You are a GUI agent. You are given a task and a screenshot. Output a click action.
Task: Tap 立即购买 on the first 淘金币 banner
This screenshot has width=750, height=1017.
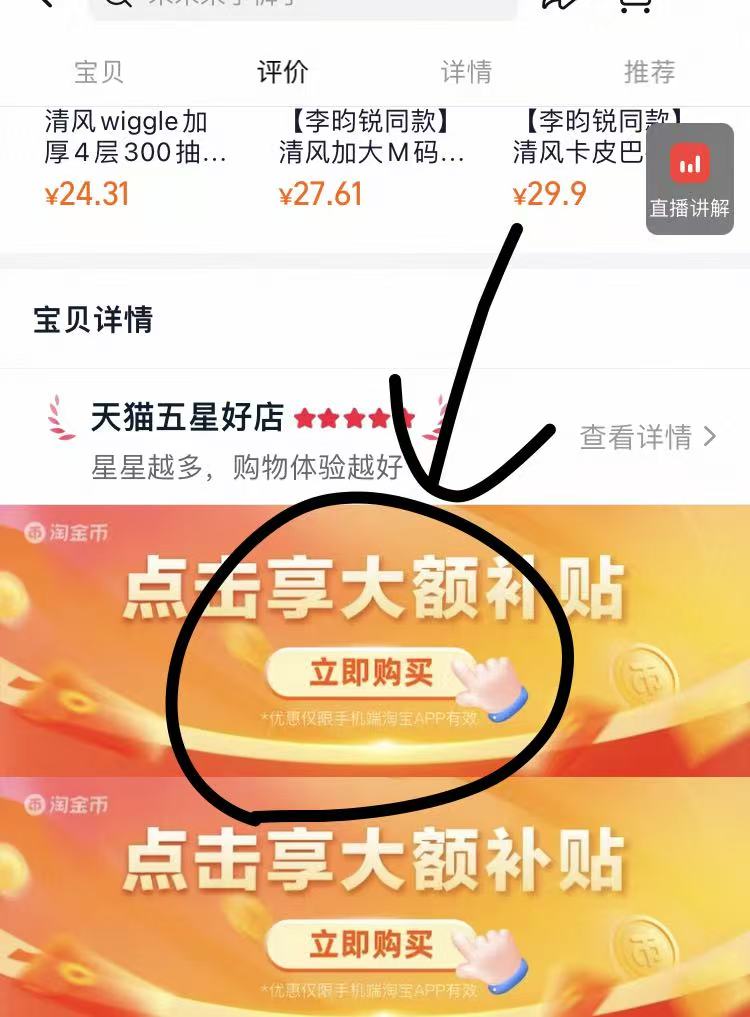(371, 673)
